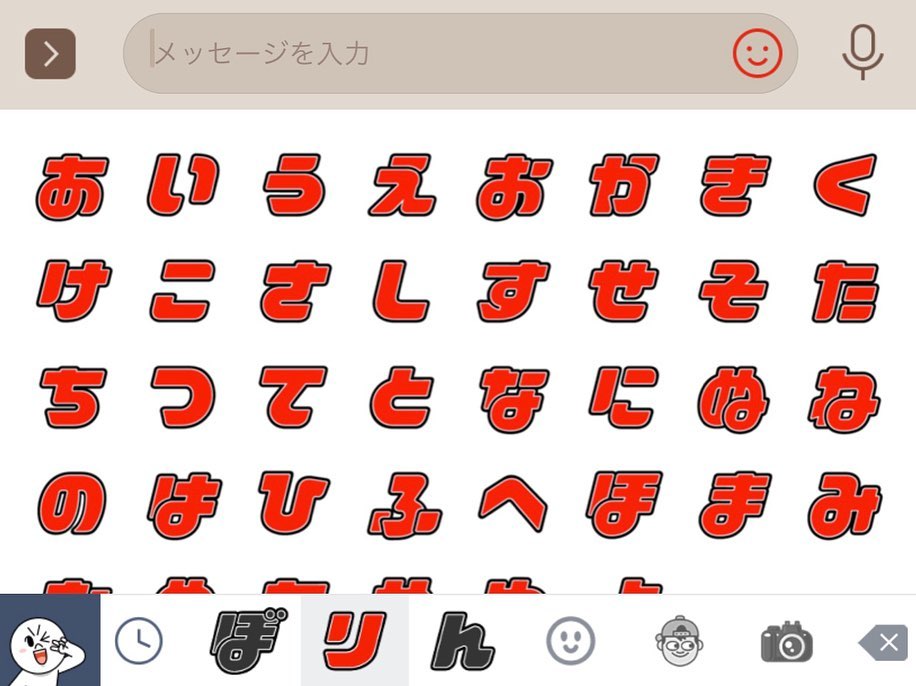Switch to the ぽ emoji set

pyautogui.click(x=248, y=640)
